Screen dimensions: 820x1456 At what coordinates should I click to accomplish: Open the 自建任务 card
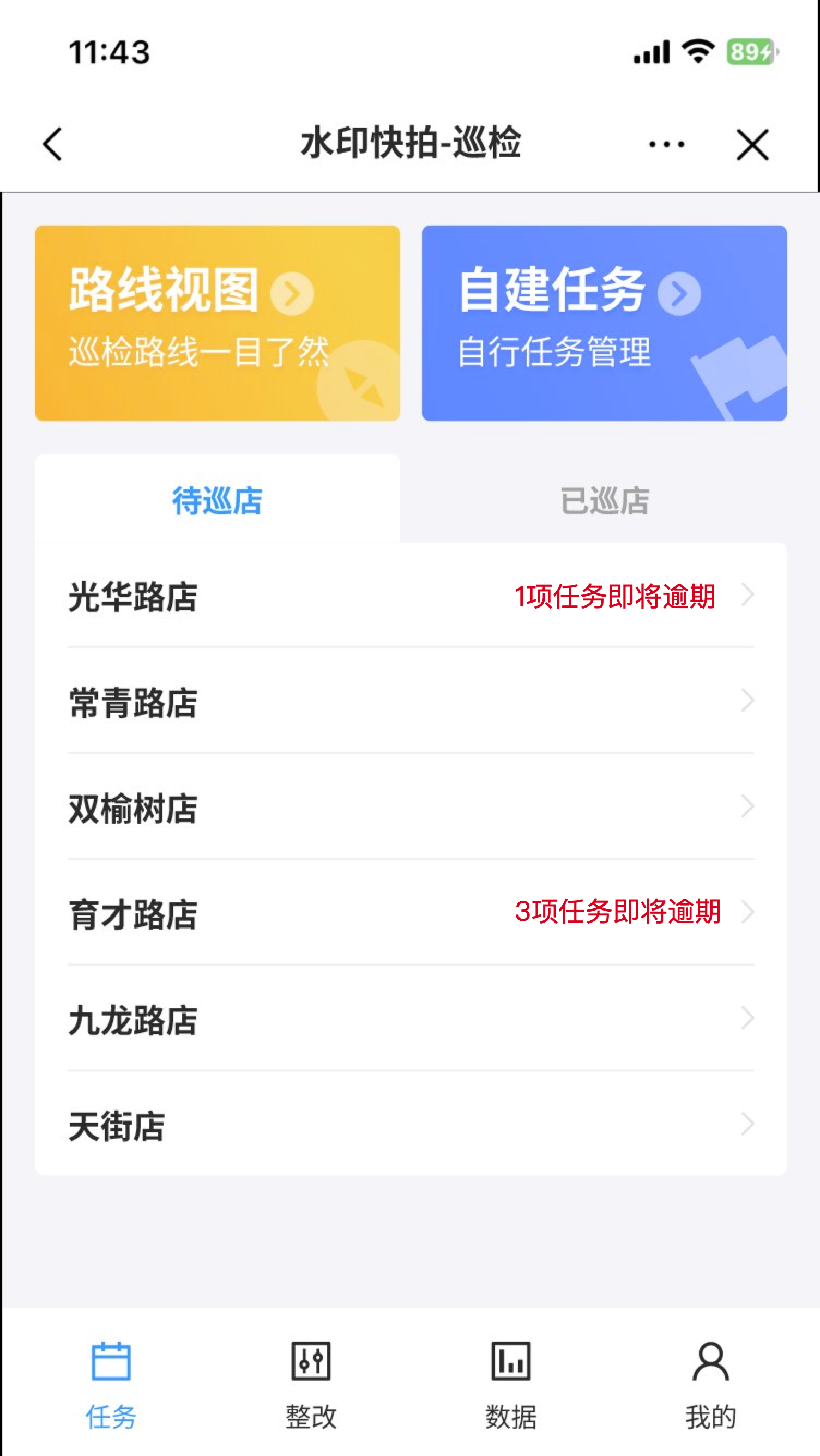tap(604, 323)
